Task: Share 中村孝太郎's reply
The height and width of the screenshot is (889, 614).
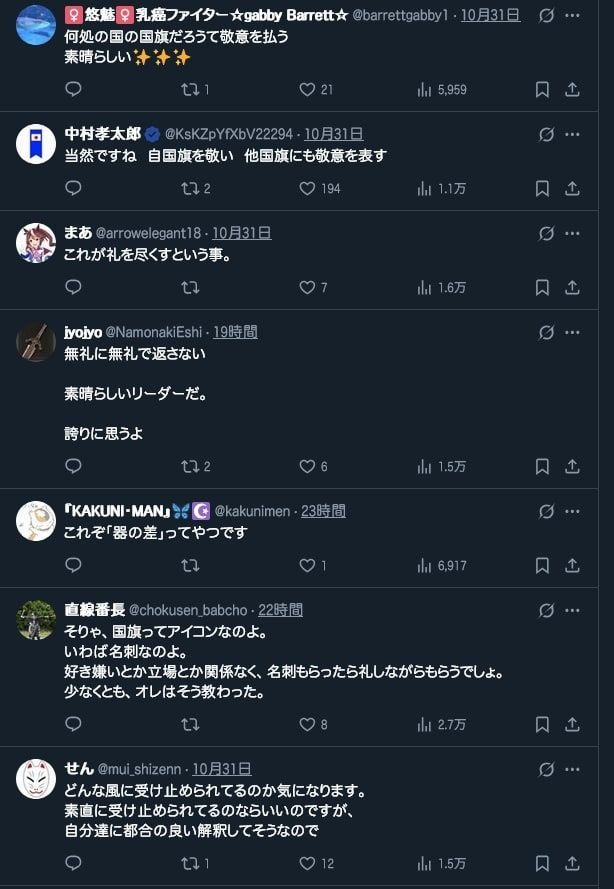Action: pos(573,188)
